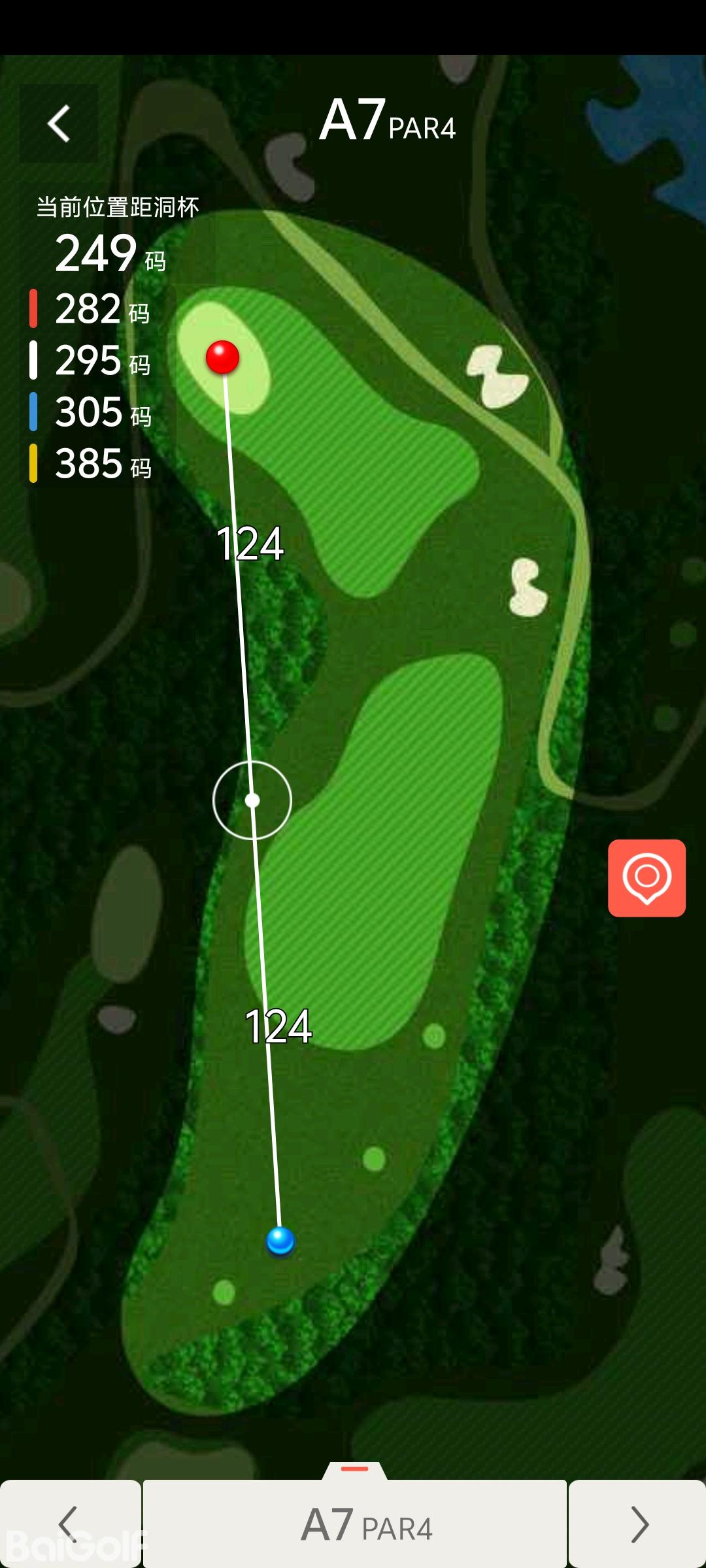This screenshot has height=1568, width=706.
Task: Tap the white target circle on the line
Action: click(x=252, y=800)
